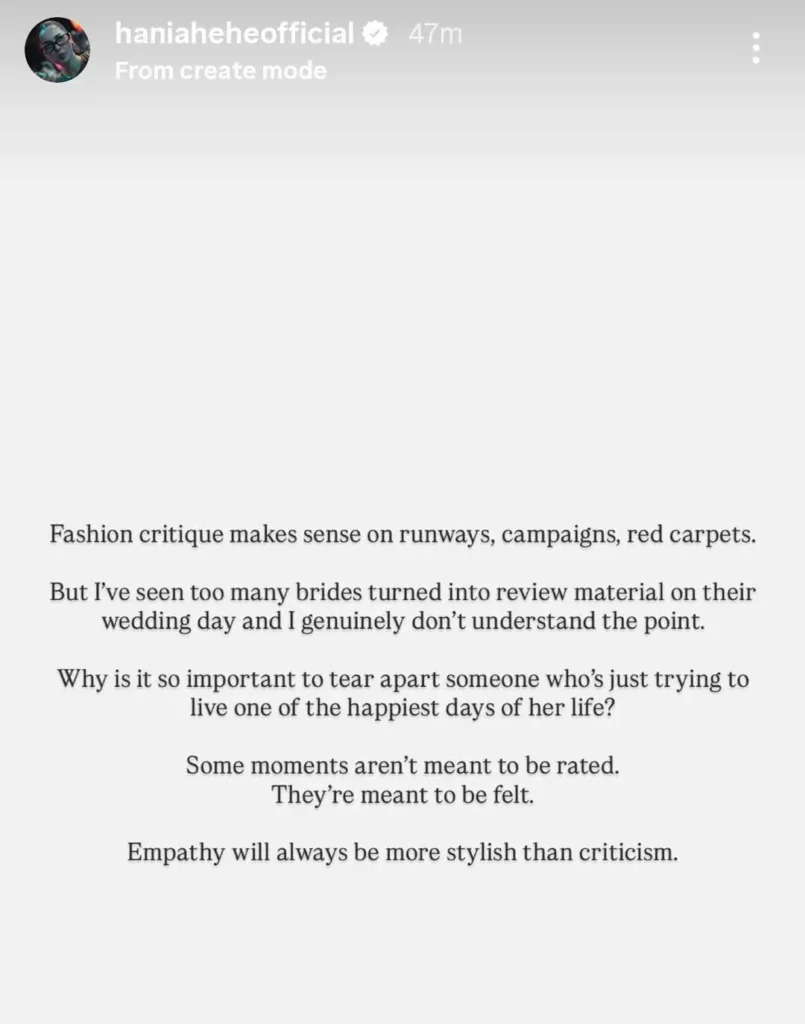
Task: Open the story overflow menu
Action: 756,47
